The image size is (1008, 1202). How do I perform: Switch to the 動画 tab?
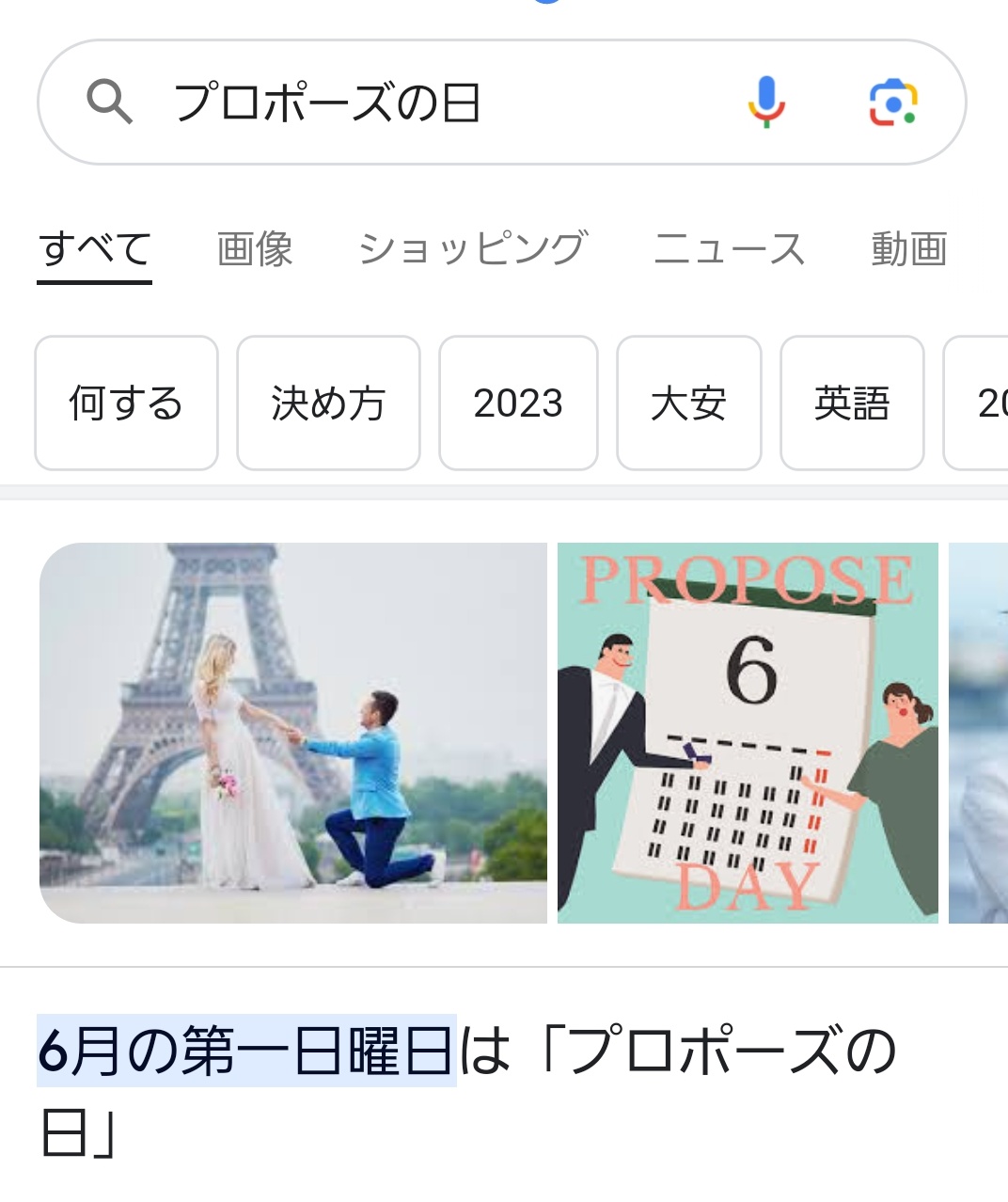click(908, 249)
